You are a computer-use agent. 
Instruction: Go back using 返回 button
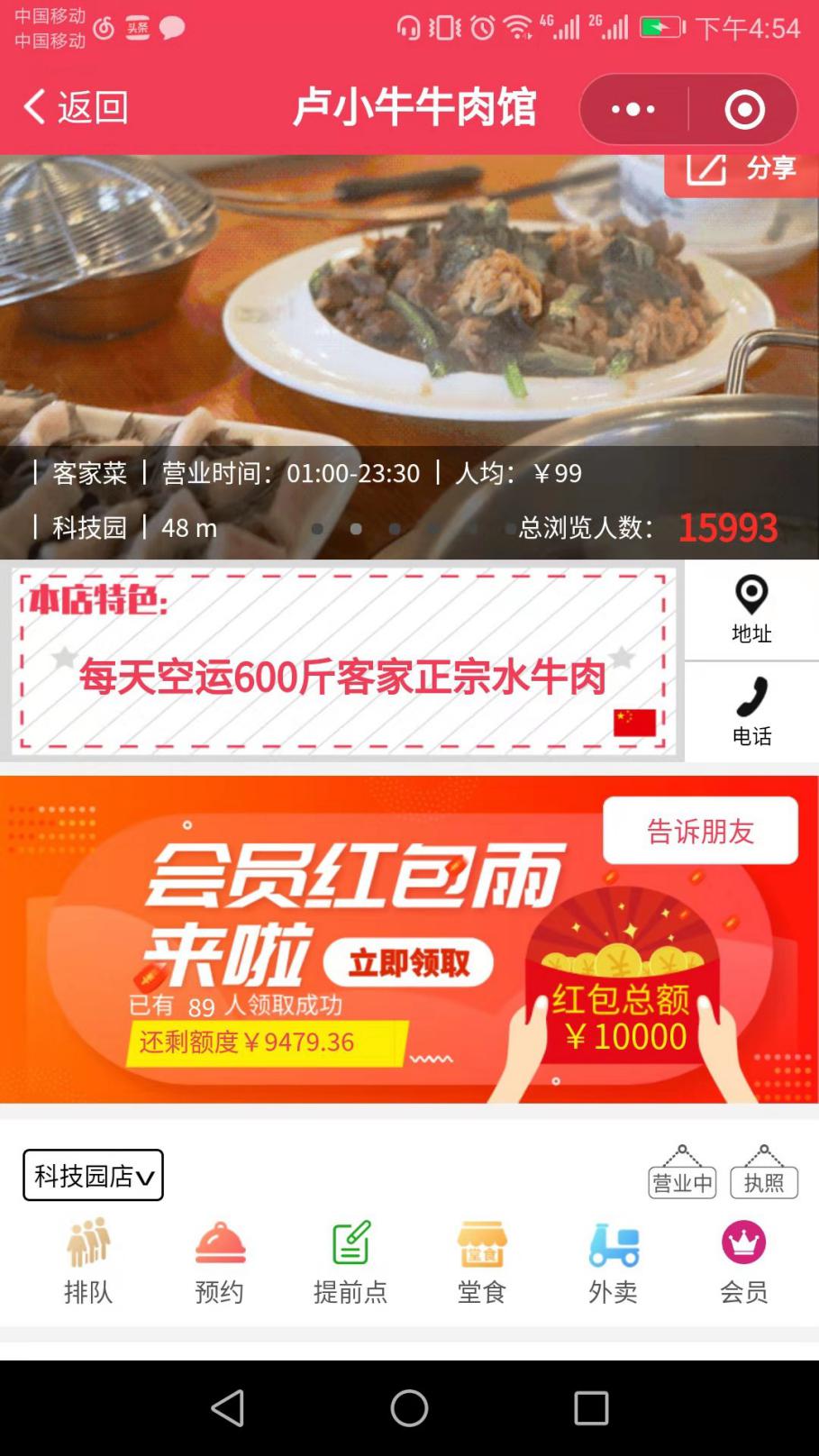tap(76, 107)
